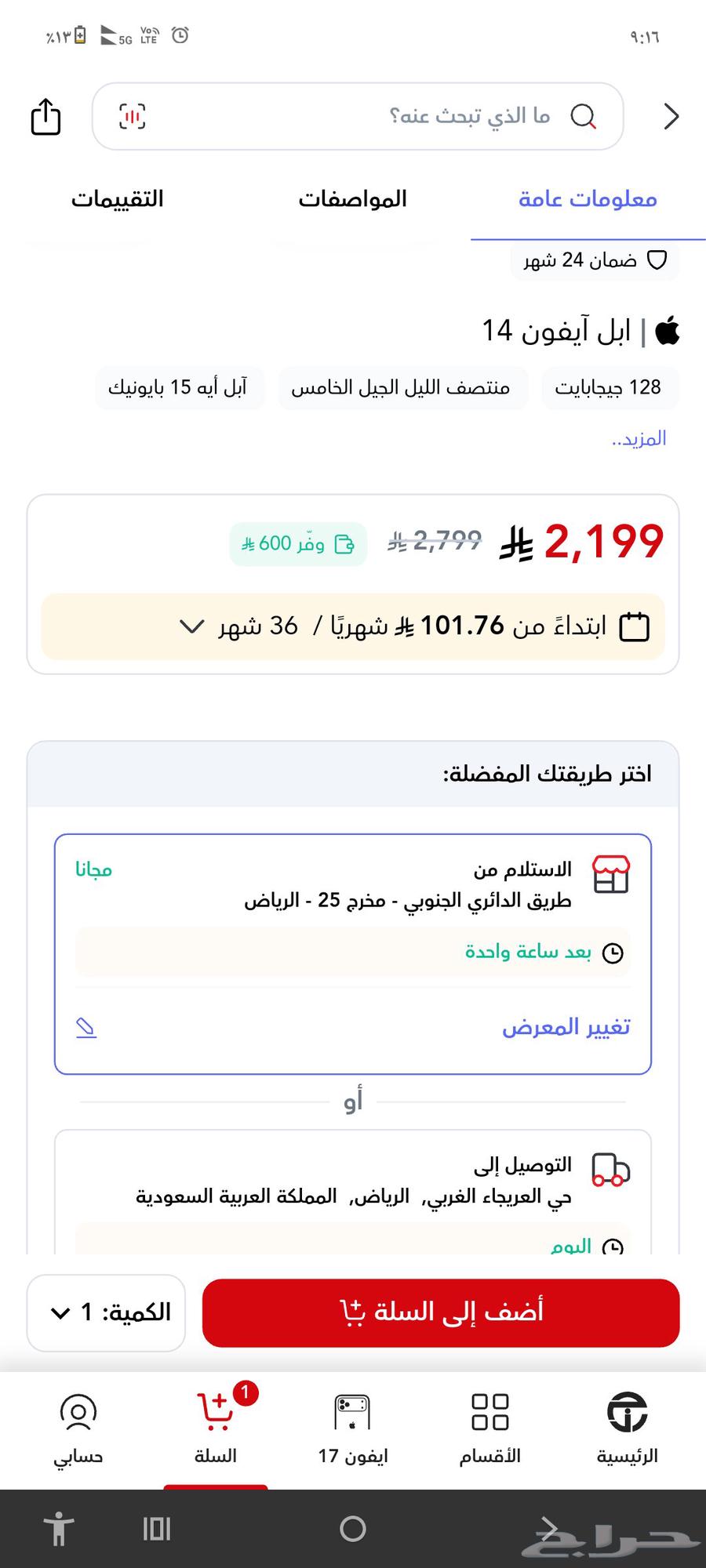This screenshot has width=706, height=1568.
Task: Open the barcode scanner in the search bar
Action: point(133,116)
